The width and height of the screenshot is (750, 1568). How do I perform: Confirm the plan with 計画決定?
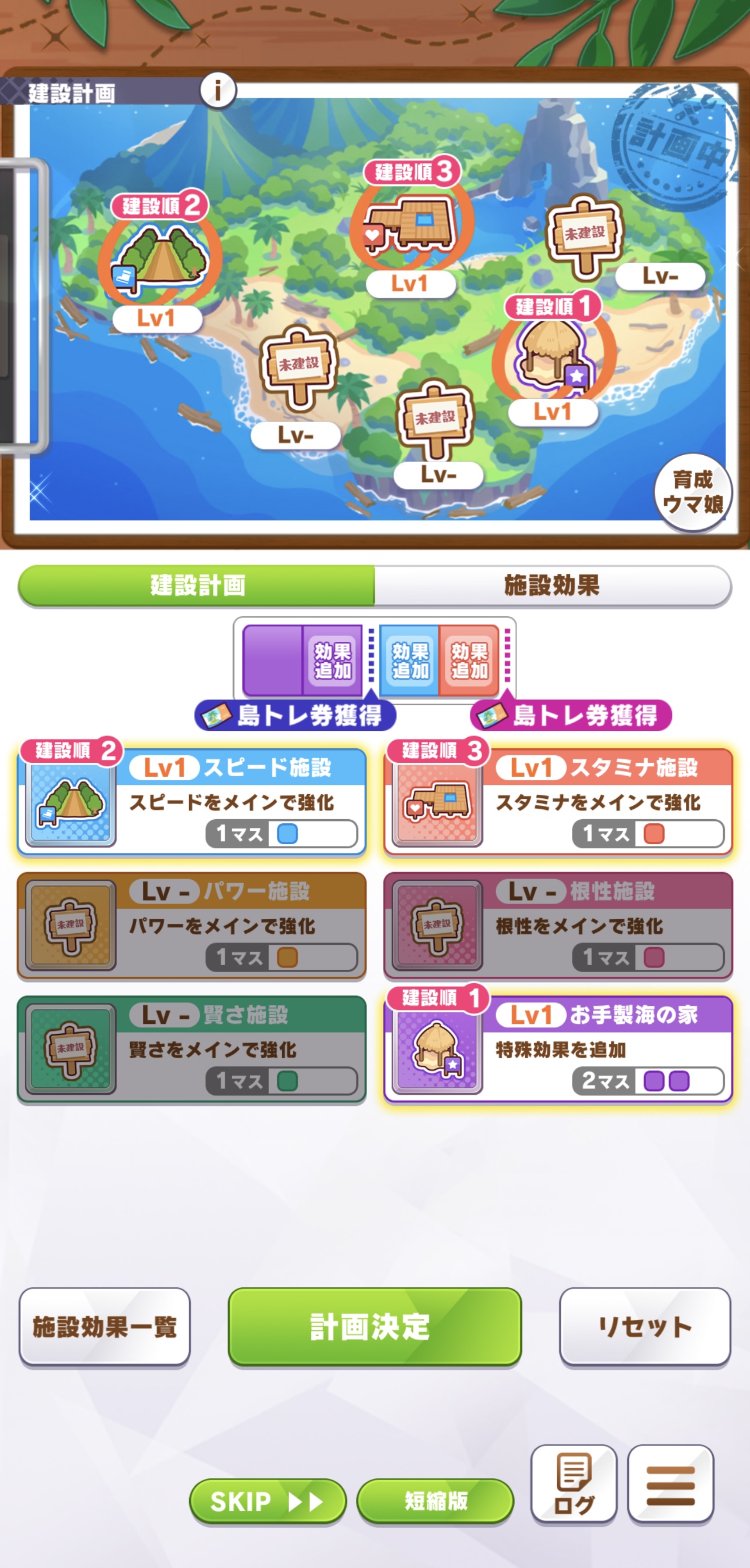[x=374, y=1326]
